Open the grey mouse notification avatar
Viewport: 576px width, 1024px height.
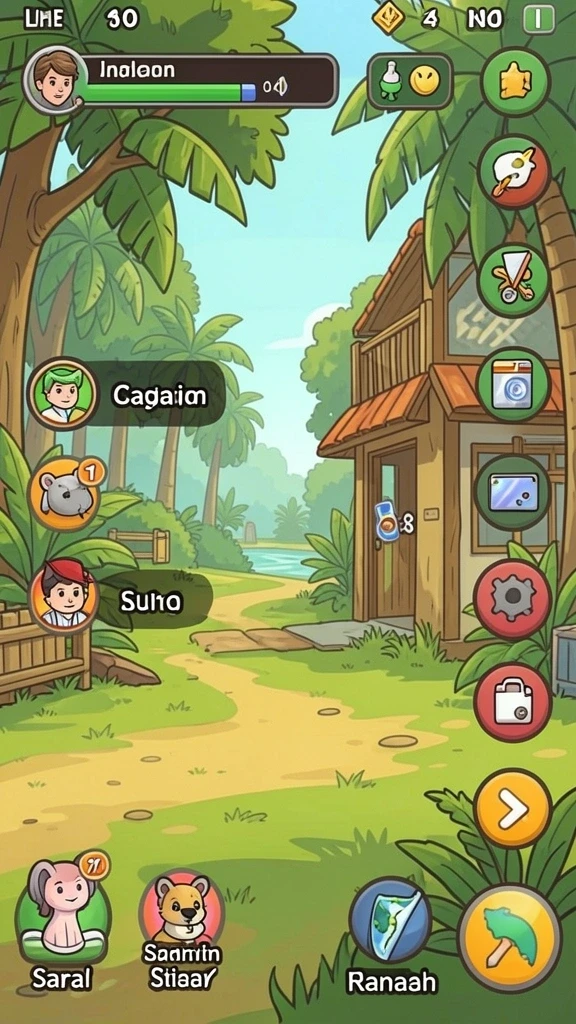click(x=65, y=492)
